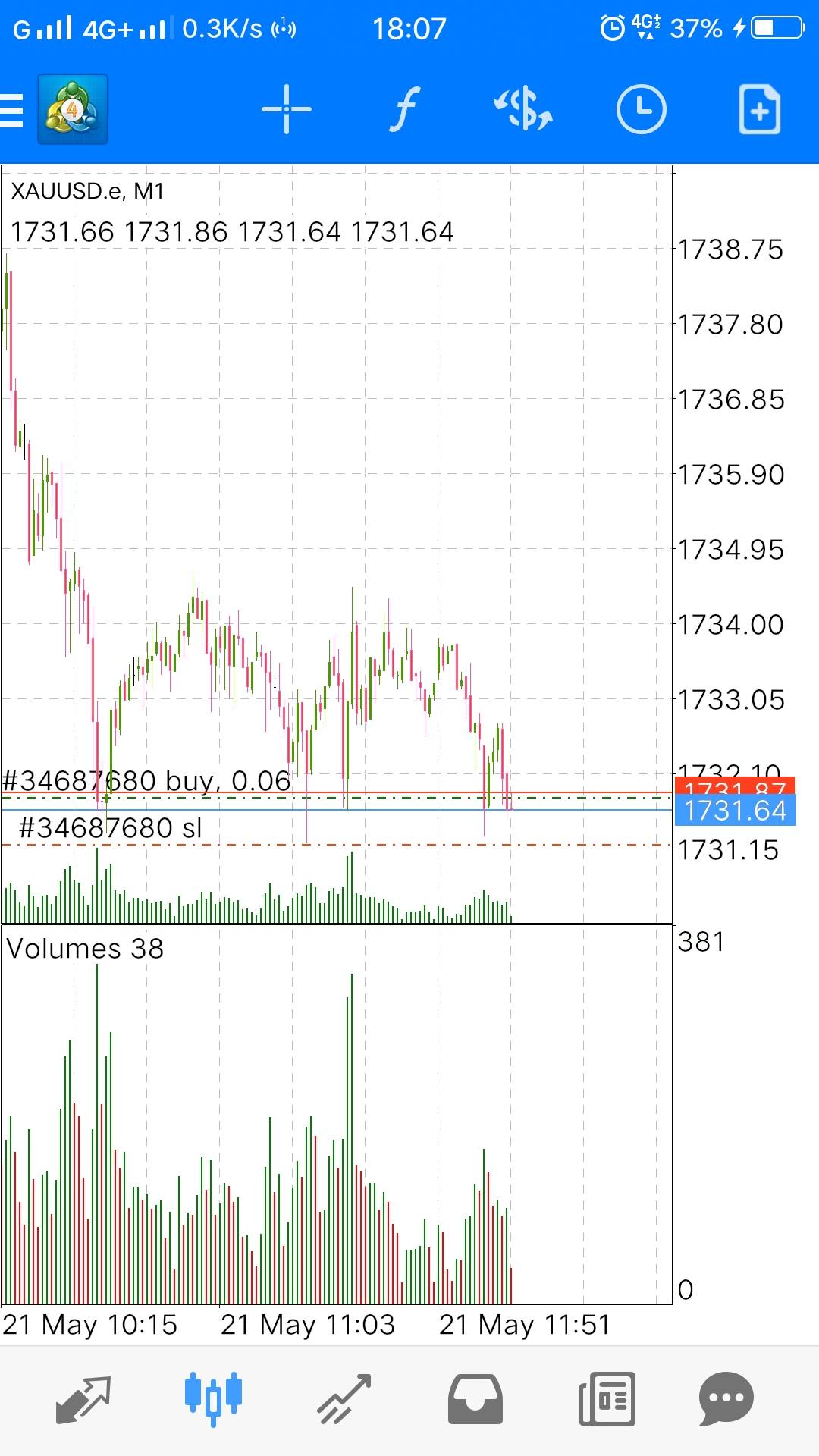Switch to the Quotes tab
819x1456 pixels.
pyautogui.click(x=83, y=1399)
